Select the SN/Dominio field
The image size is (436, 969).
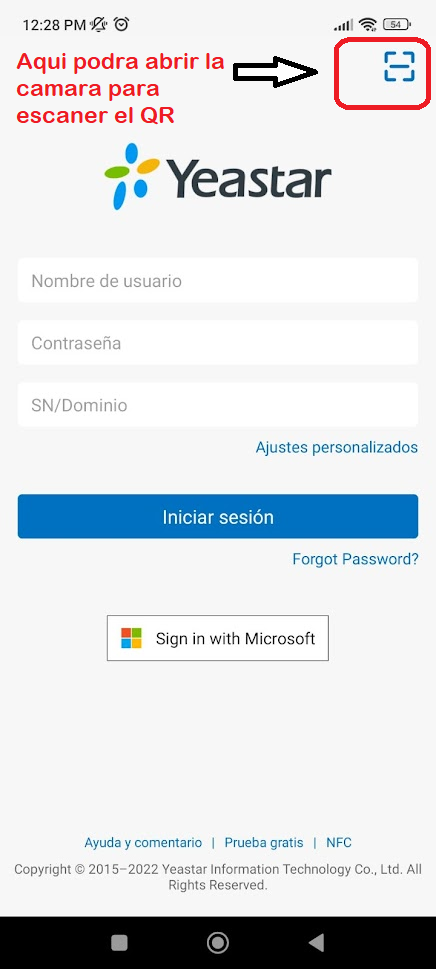[218, 405]
